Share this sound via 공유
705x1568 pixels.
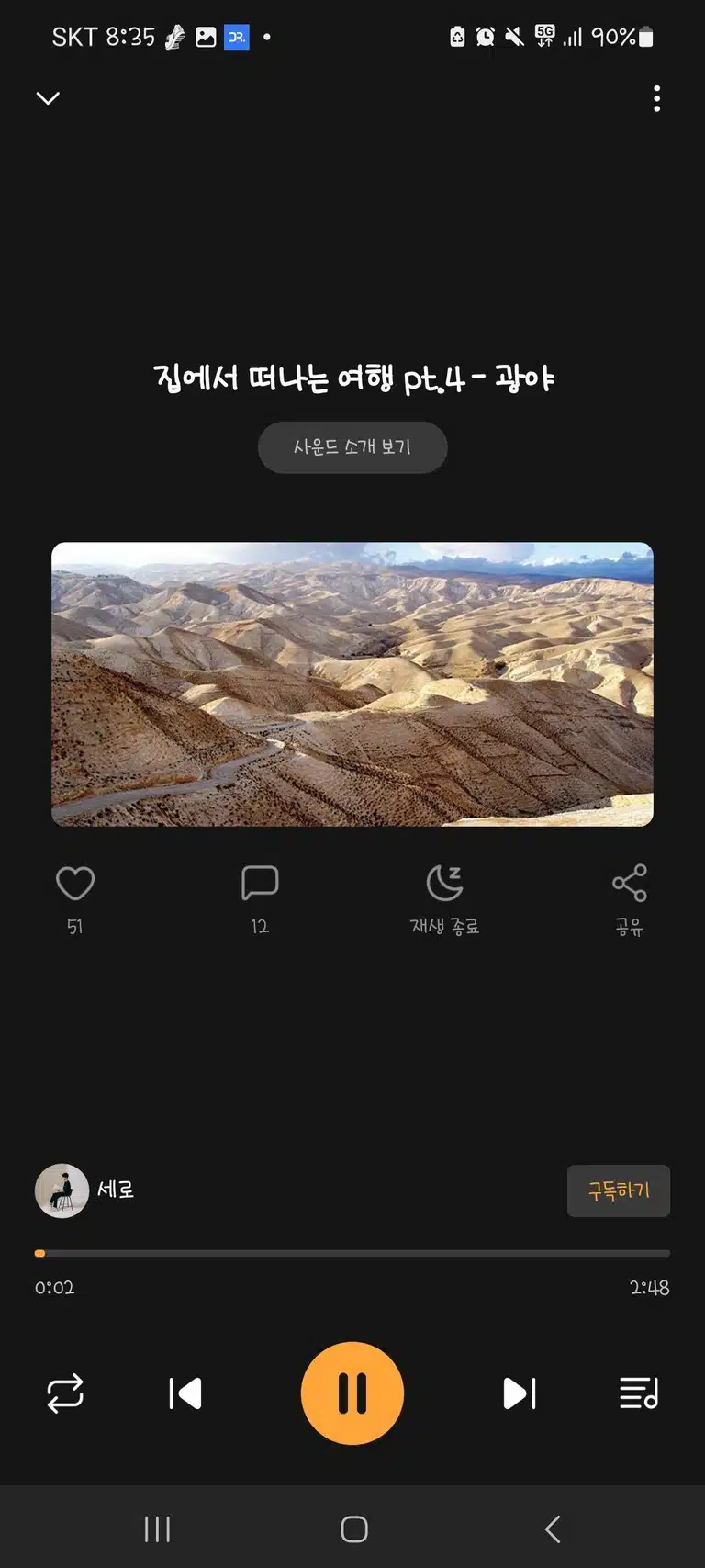(x=630, y=899)
